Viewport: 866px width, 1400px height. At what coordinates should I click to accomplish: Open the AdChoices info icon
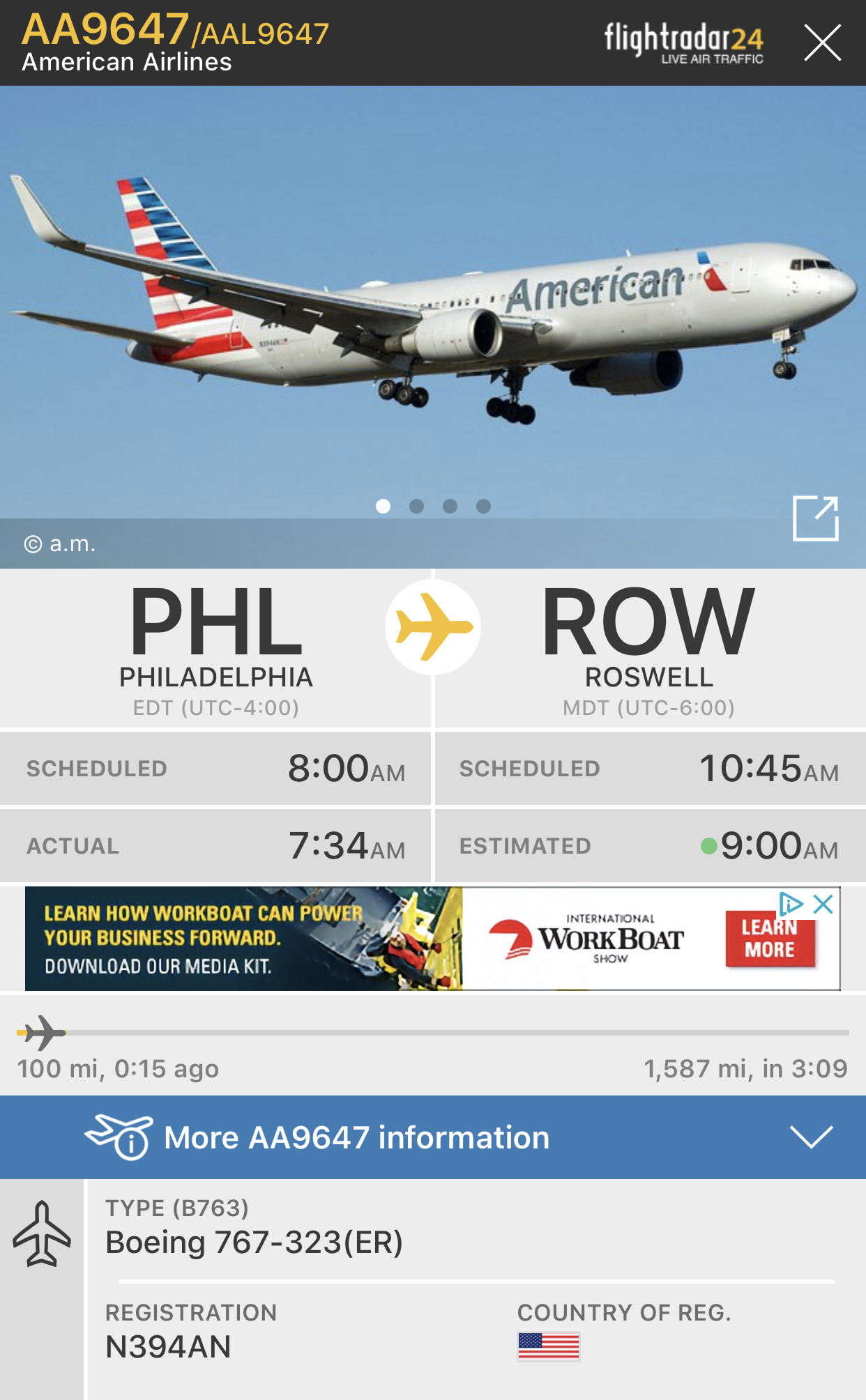click(x=791, y=905)
